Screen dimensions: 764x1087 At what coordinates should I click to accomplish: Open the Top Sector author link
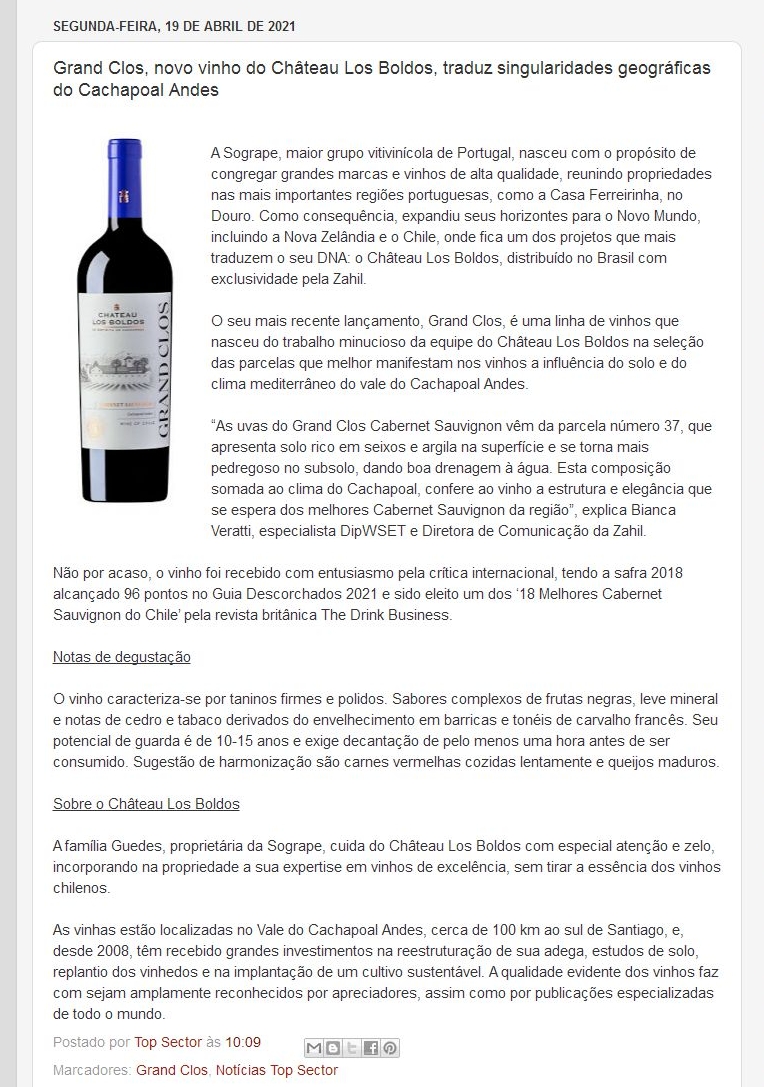pyautogui.click(x=168, y=1042)
